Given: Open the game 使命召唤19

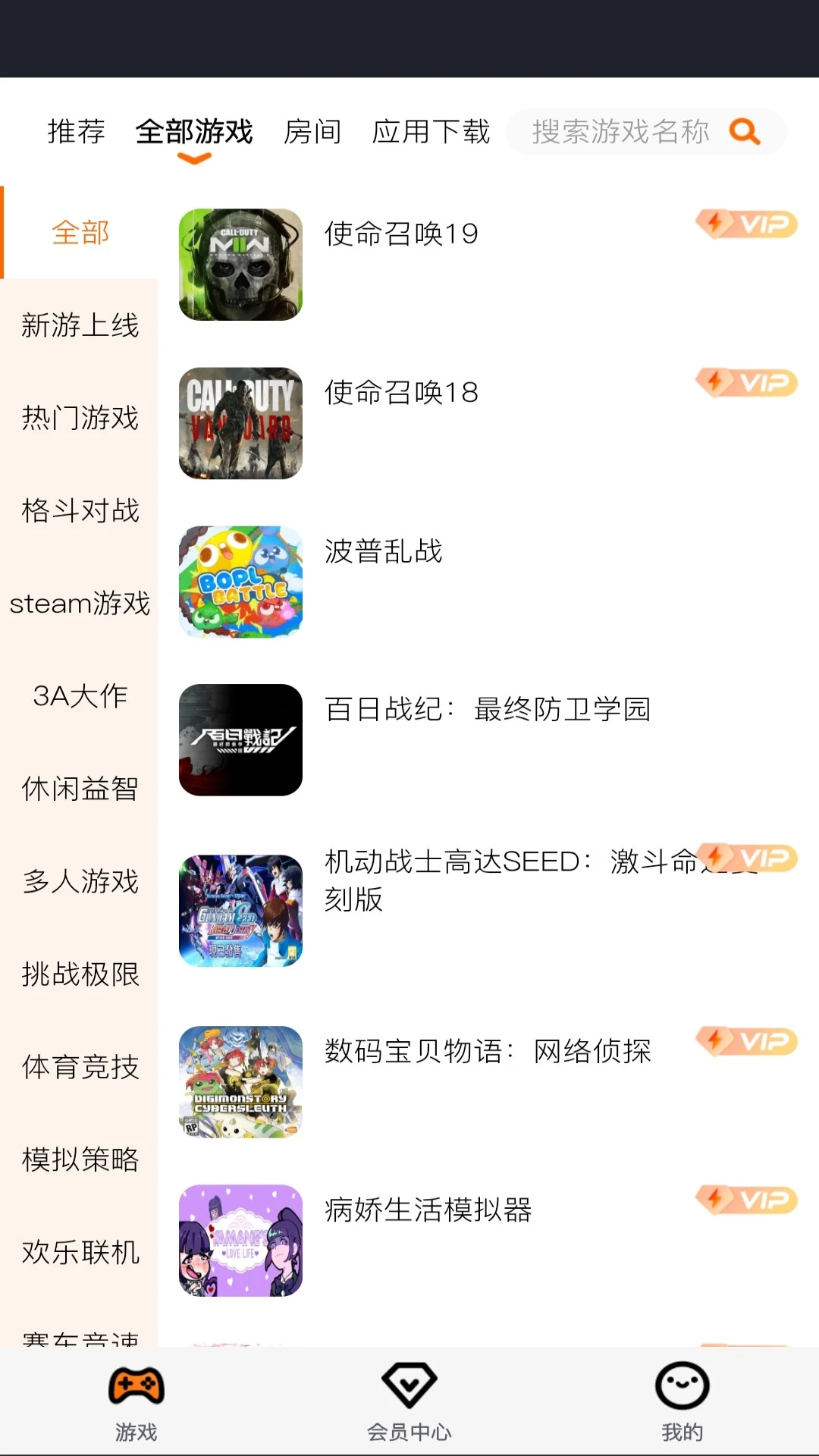Looking at the screenshot, I should [x=402, y=234].
